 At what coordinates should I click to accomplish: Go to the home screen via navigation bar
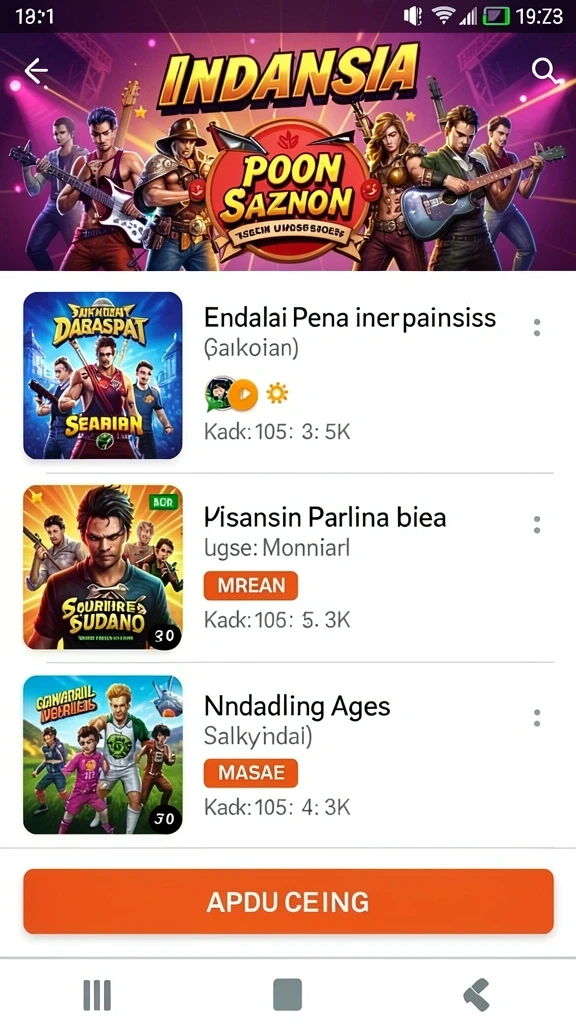coord(287,995)
